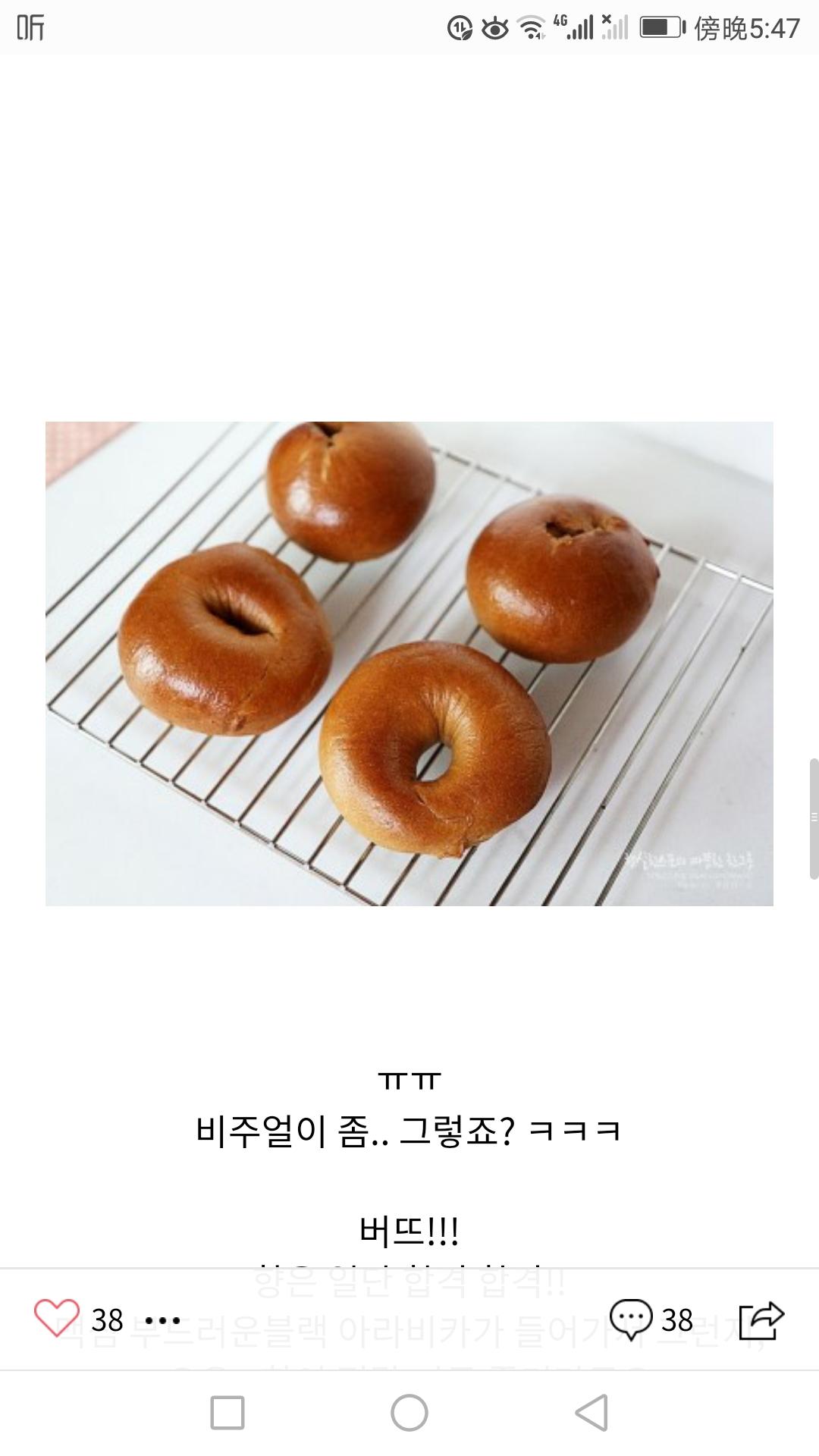Show recent apps with the square button
This screenshot has width=819, height=1456.
coord(227,1413)
